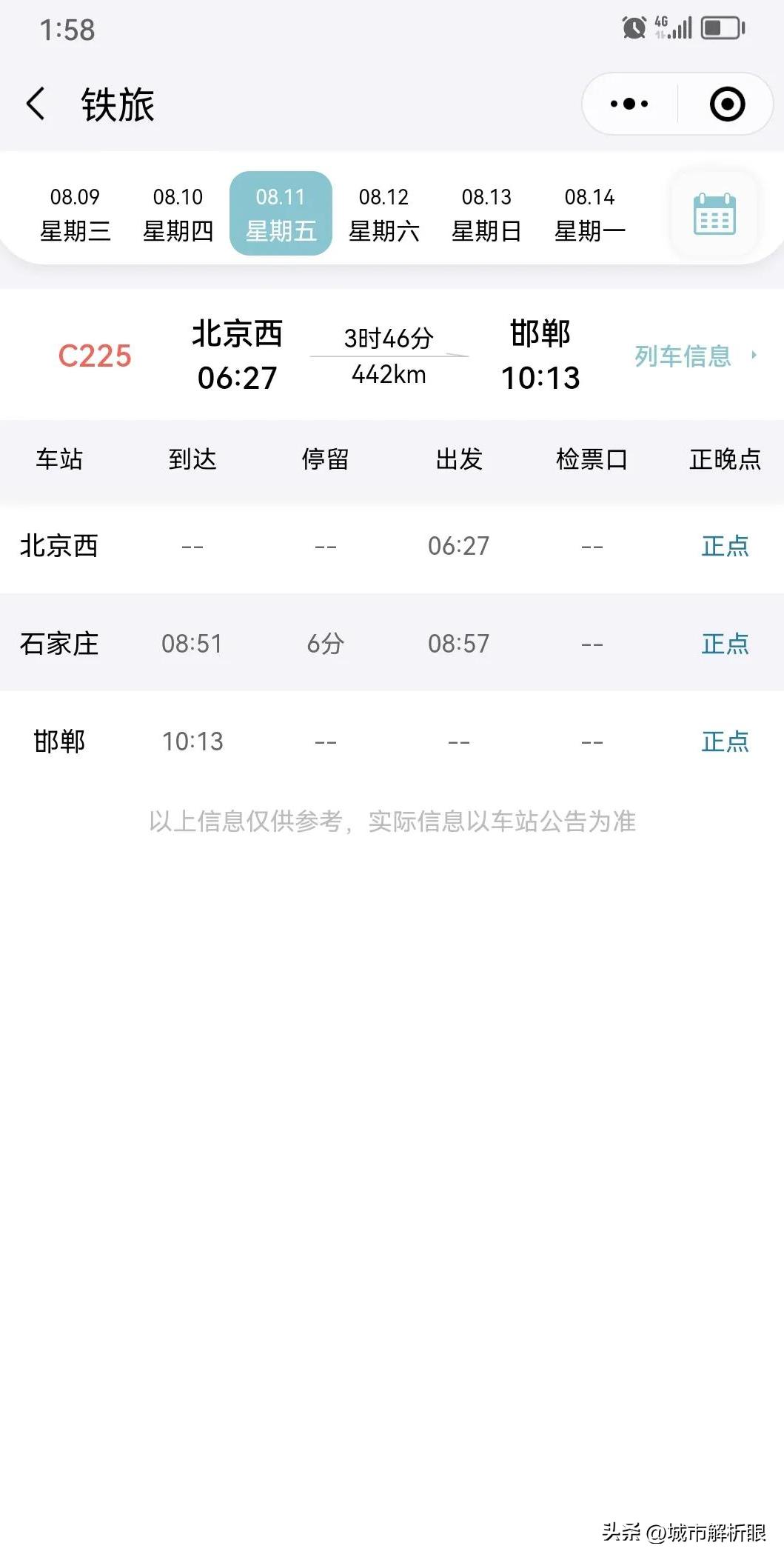Click the circular close icon top right

pyautogui.click(x=726, y=104)
